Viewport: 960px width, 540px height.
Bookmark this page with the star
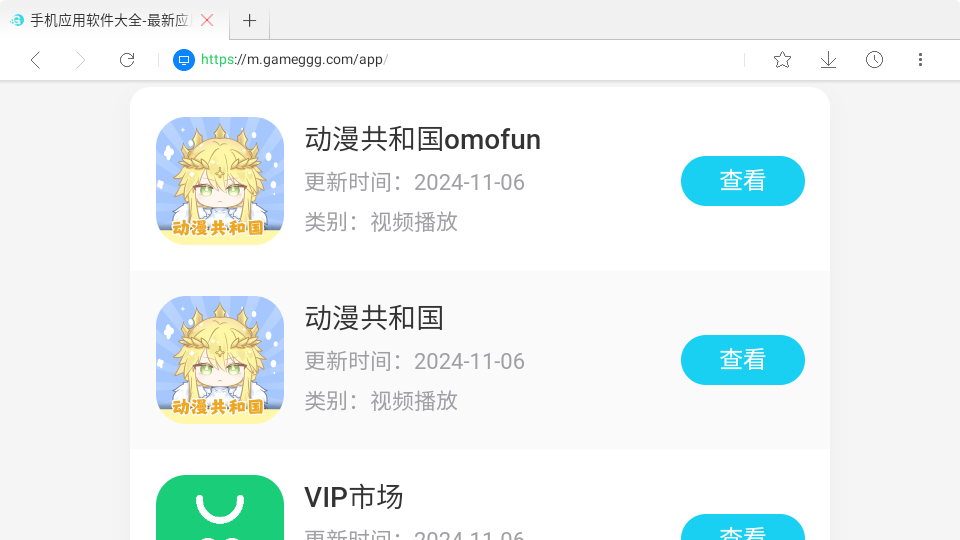pos(782,60)
